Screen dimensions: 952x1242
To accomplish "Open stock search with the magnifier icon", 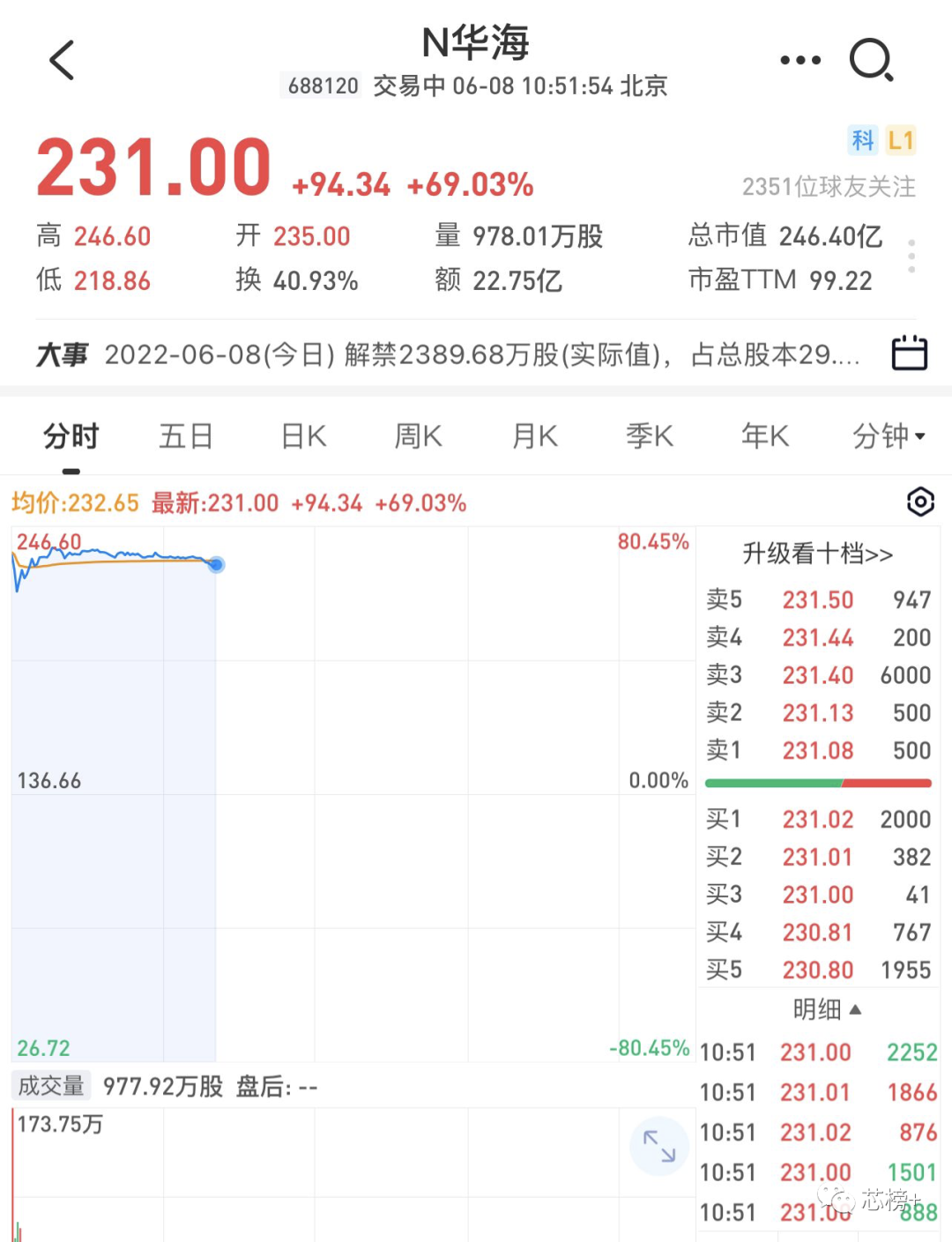I will [x=872, y=60].
